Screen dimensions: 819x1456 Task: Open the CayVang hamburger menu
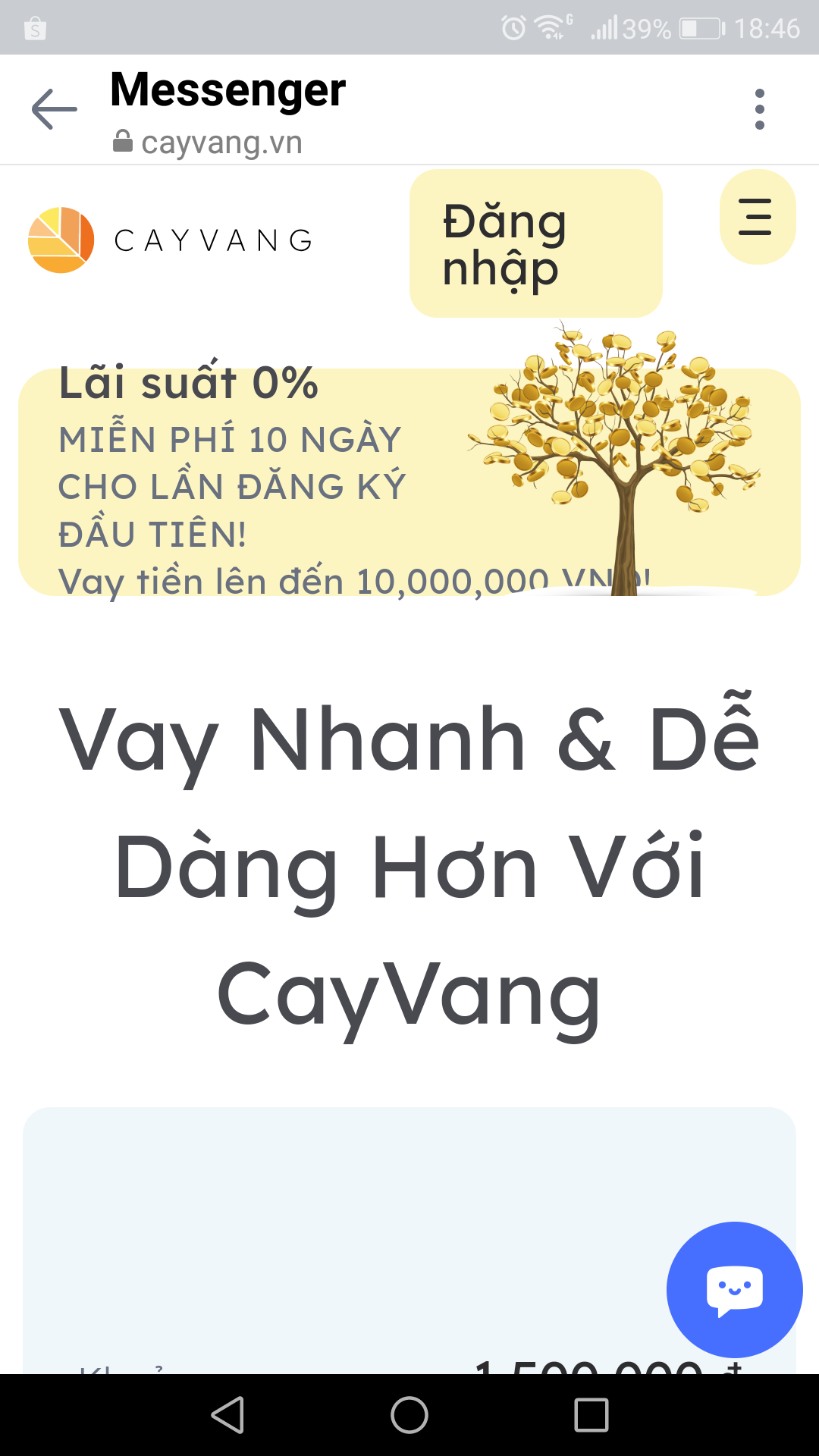click(x=756, y=218)
